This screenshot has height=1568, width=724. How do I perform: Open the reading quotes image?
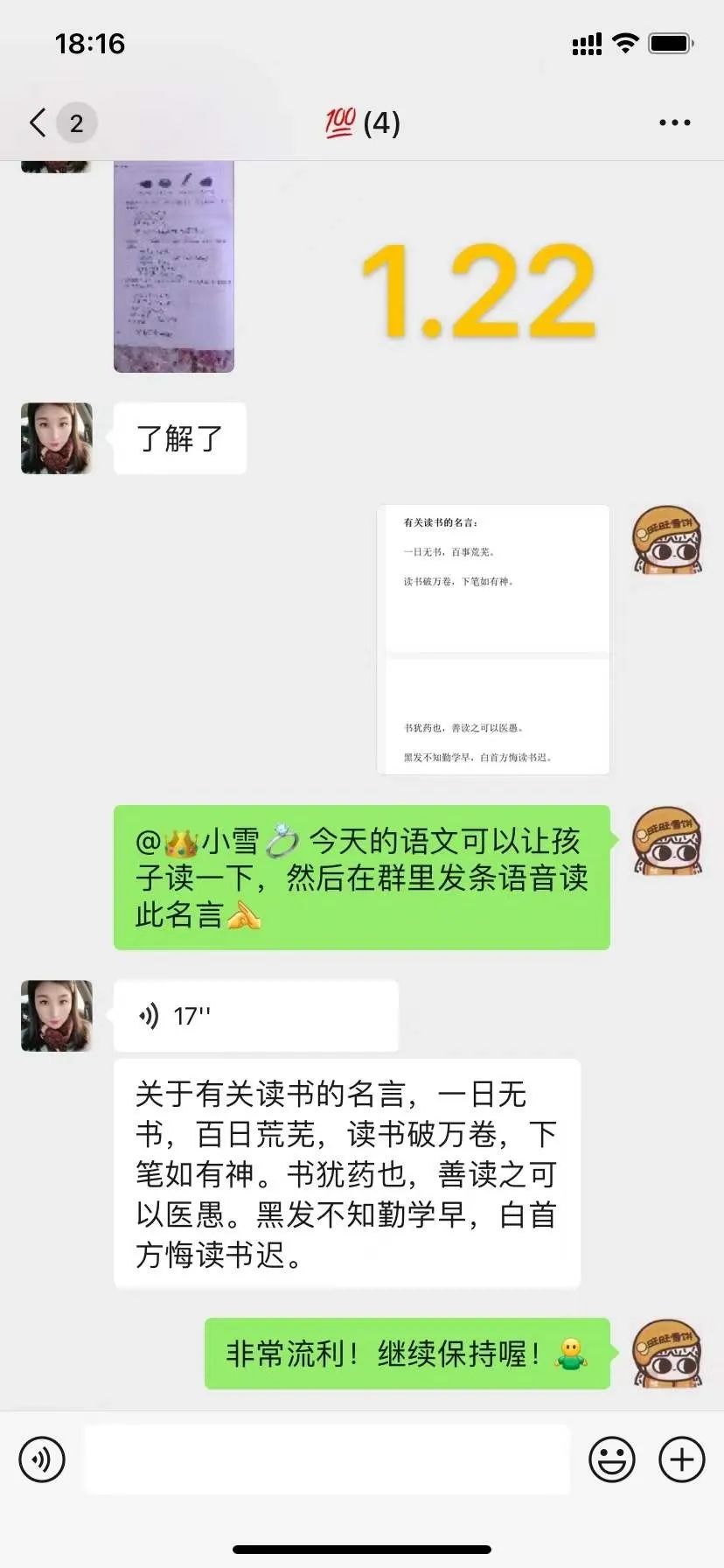493,640
